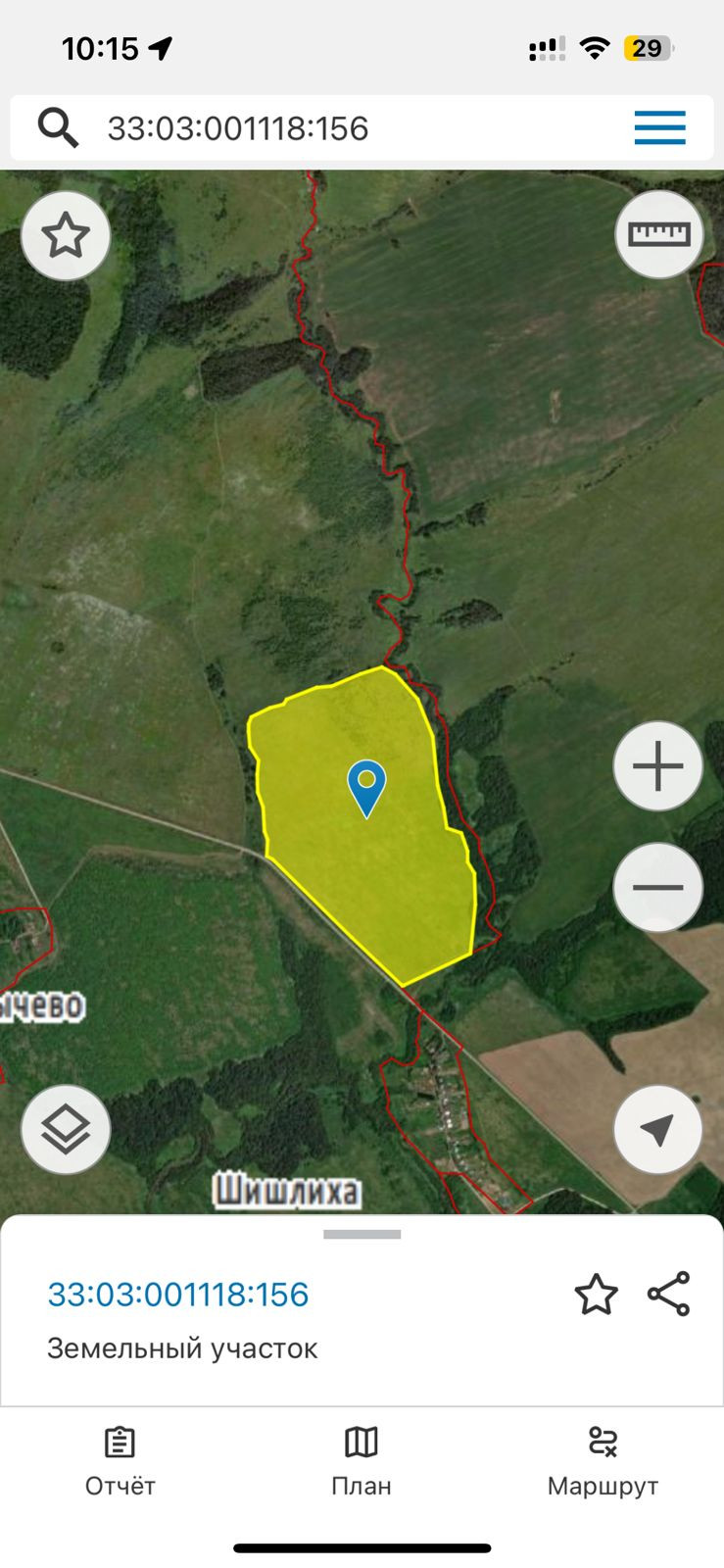Activate the ruler measuring tool
Image resolution: width=724 pixels, height=1568 pixels.
(x=659, y=234)
